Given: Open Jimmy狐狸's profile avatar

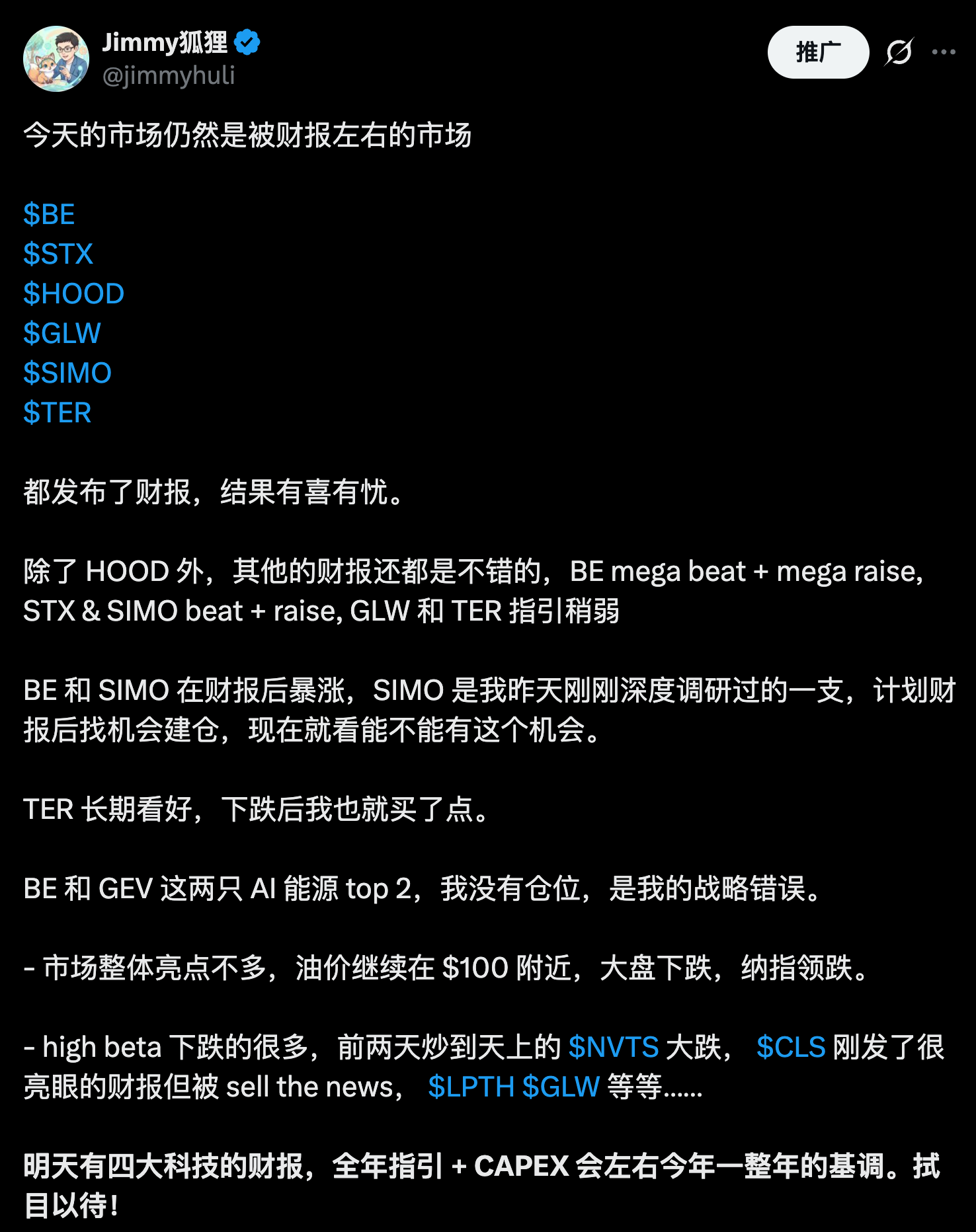Looking at the screenshot, I should click(56, 59).
